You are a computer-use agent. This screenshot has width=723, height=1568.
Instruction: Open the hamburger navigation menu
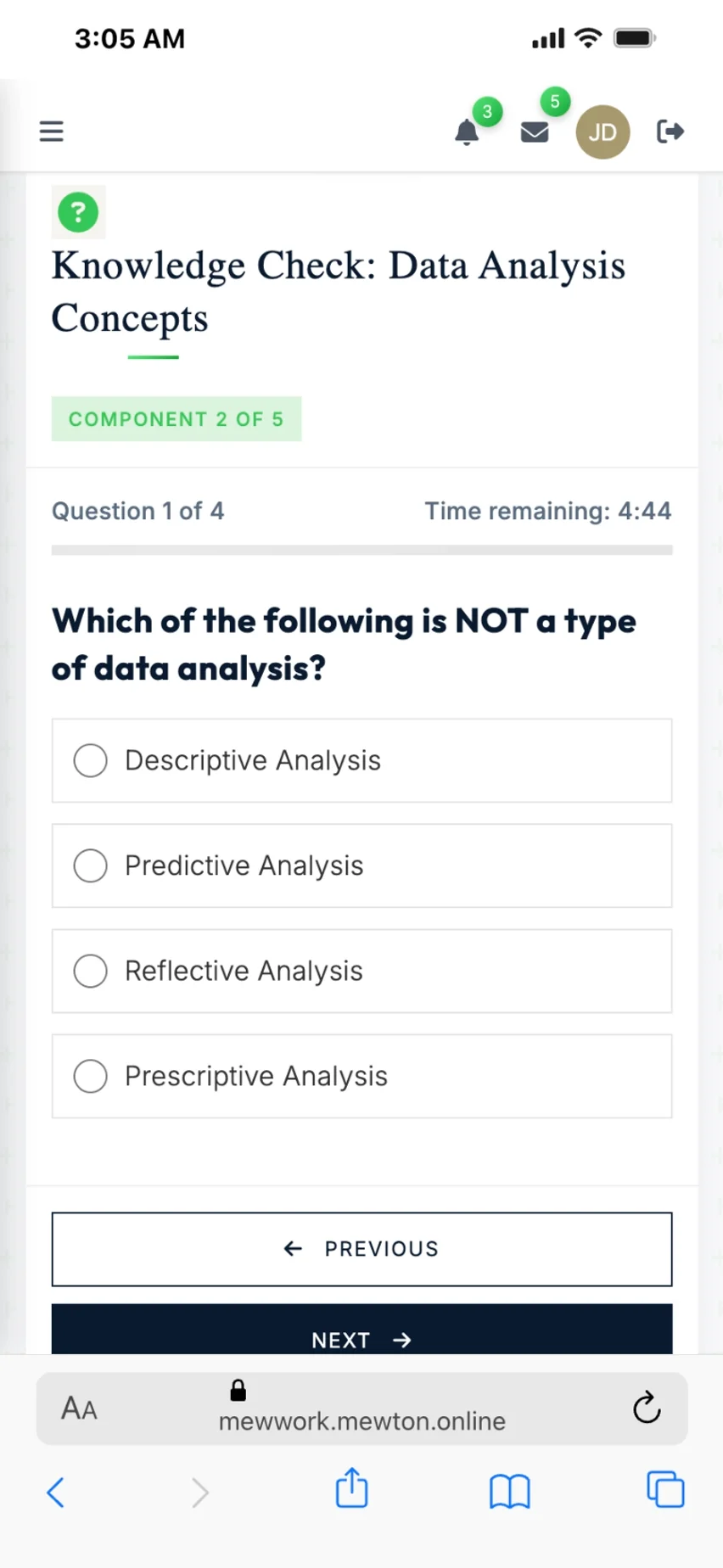tap(51, 132)
